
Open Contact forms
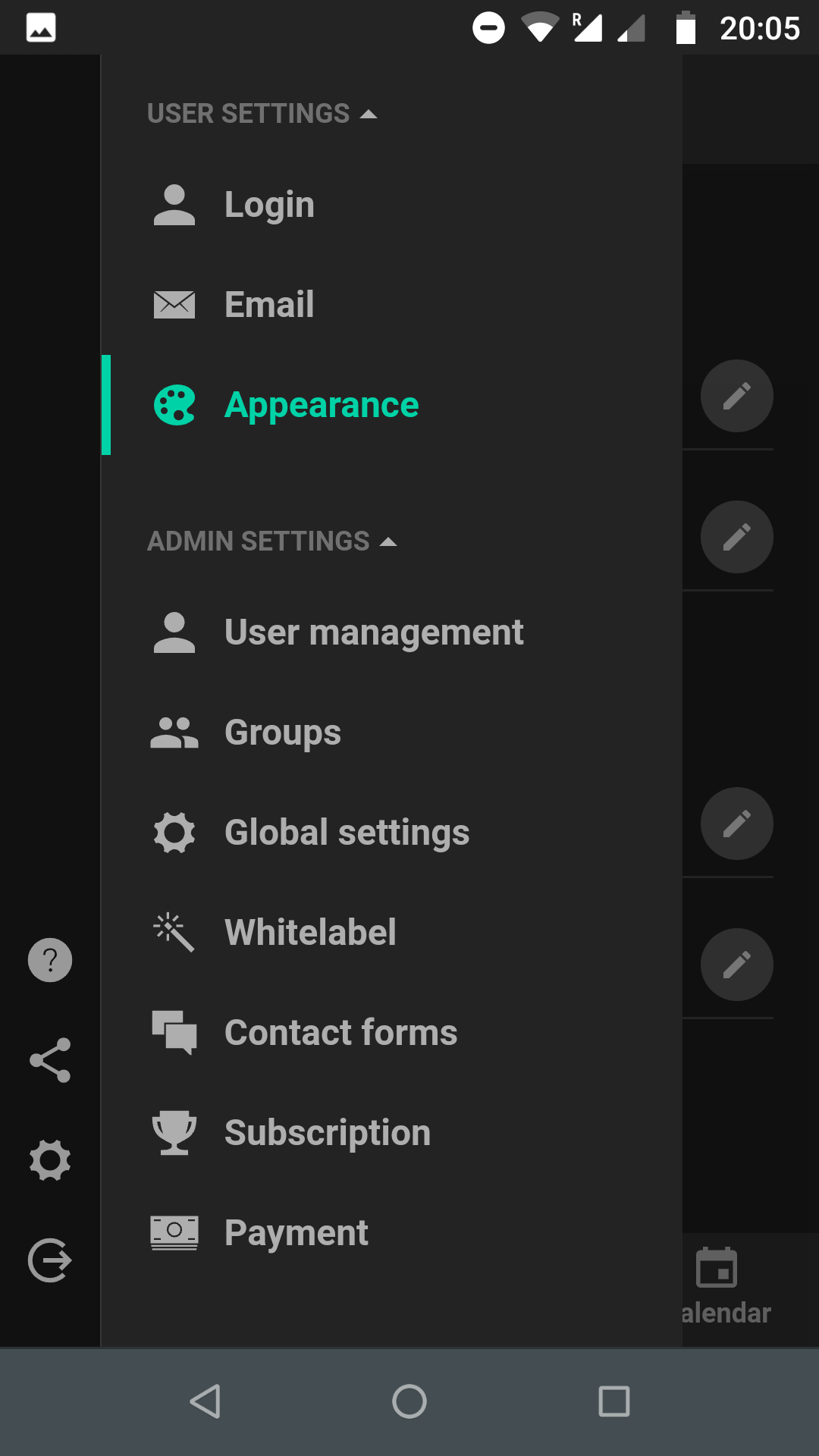coord(340,1033)
